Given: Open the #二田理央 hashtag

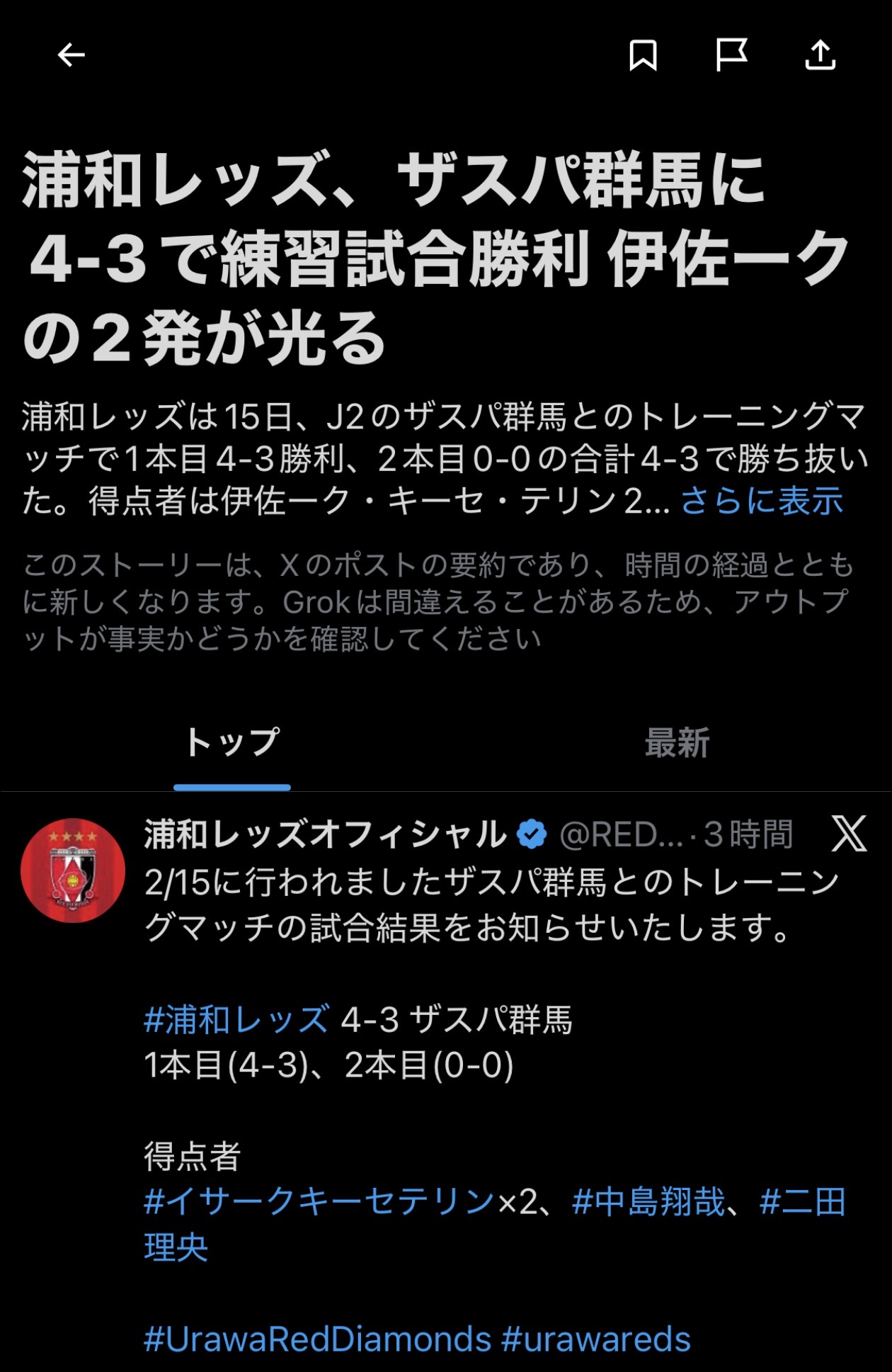Looking at the screenshot, I should (x=802, y=1202).
